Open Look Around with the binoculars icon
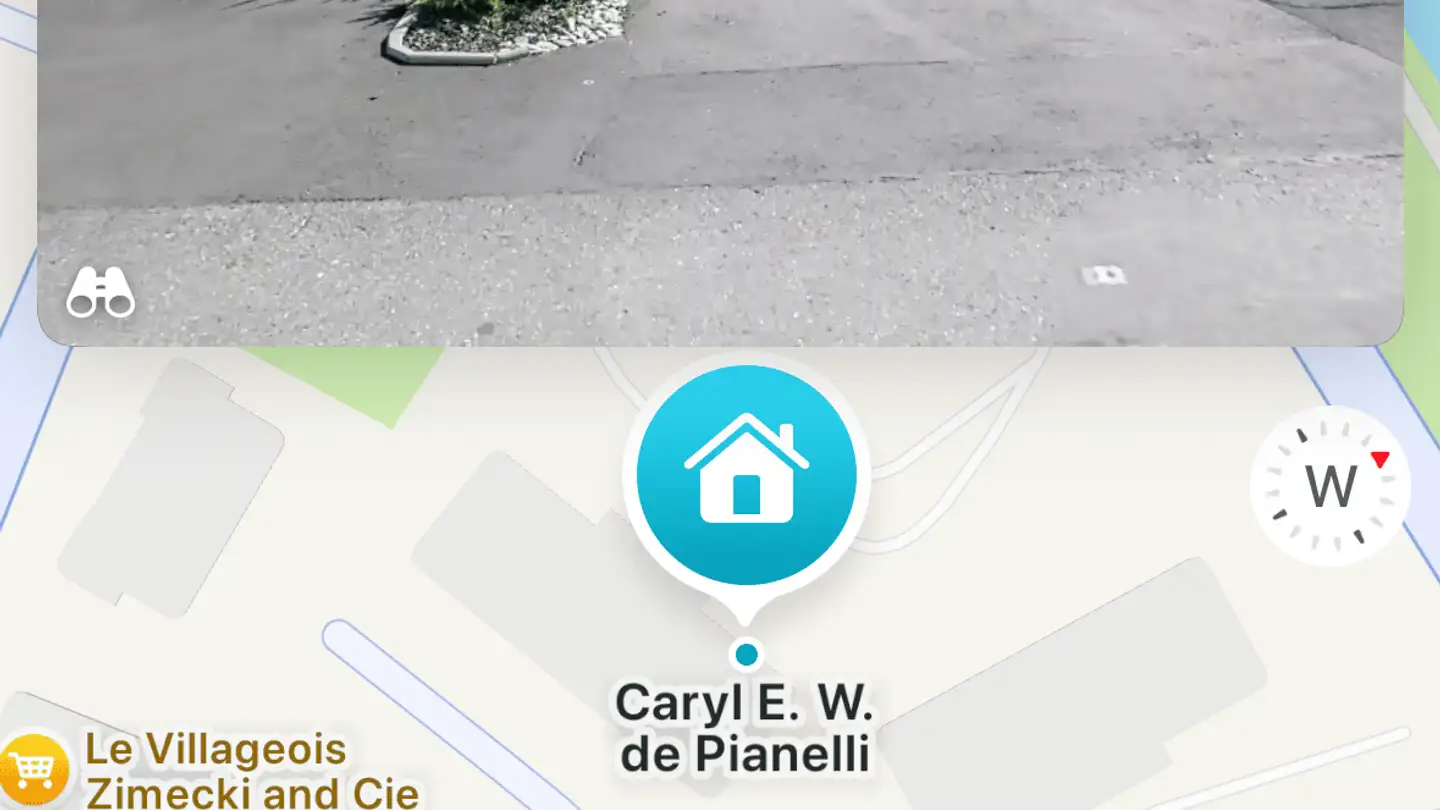 [x=100, y=294]
